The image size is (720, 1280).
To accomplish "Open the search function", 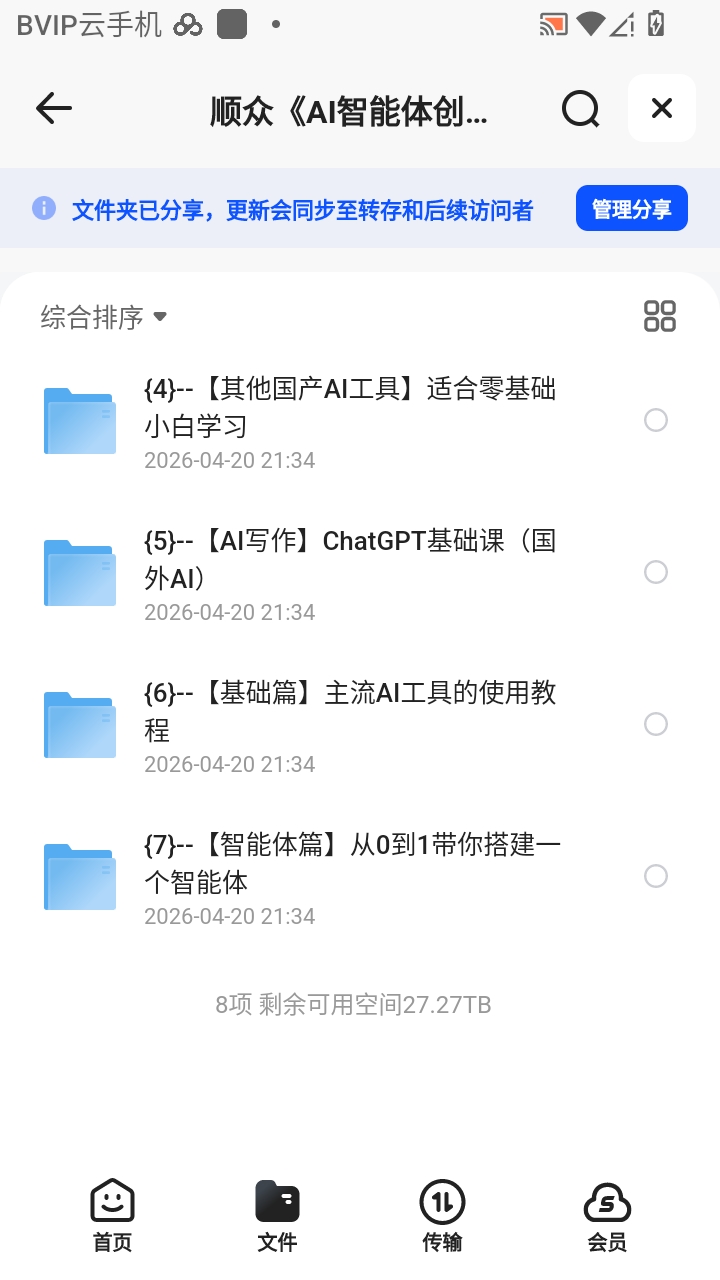I will tap(580, 108).
